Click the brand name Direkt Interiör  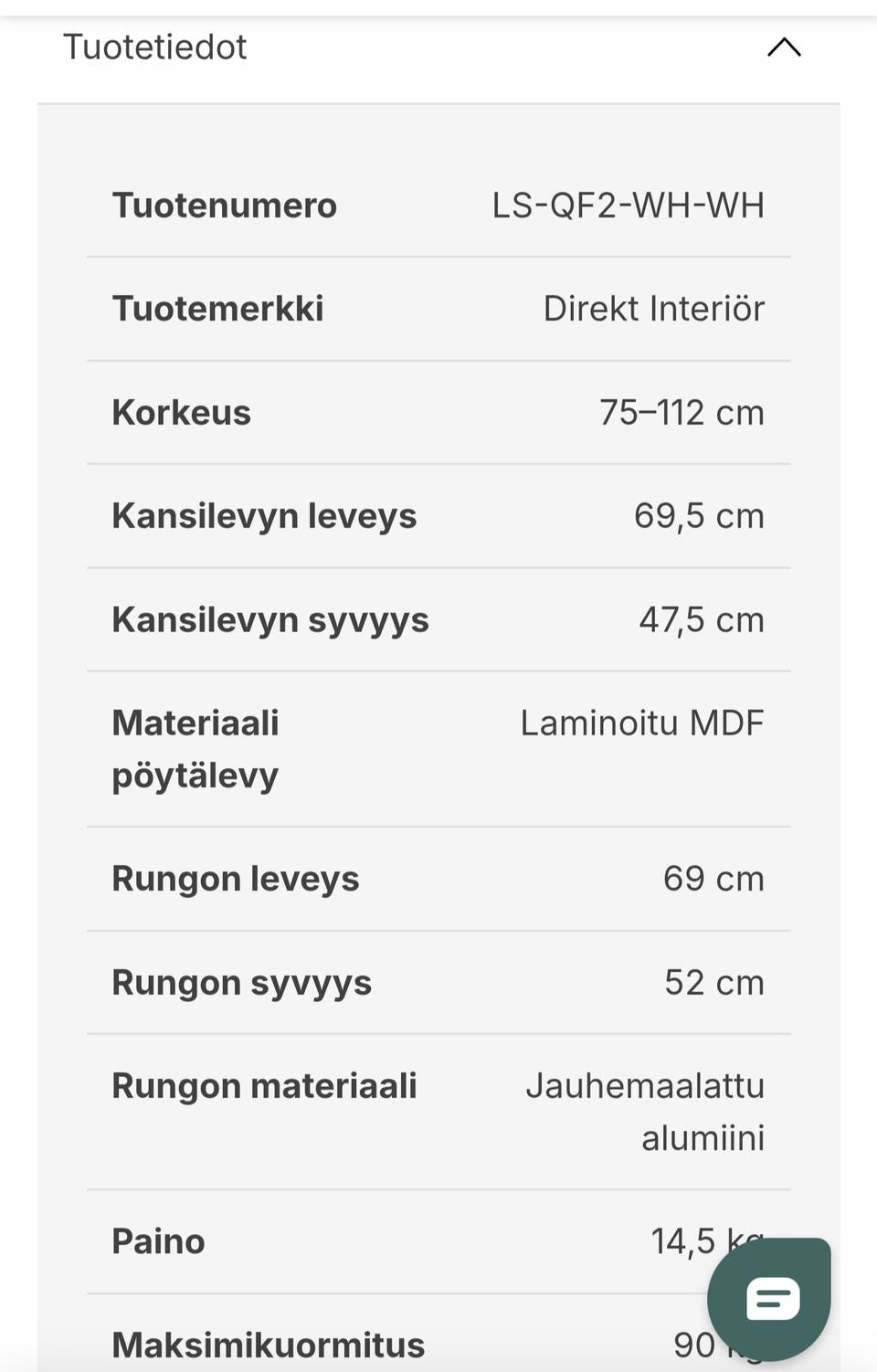pos(654,309)
